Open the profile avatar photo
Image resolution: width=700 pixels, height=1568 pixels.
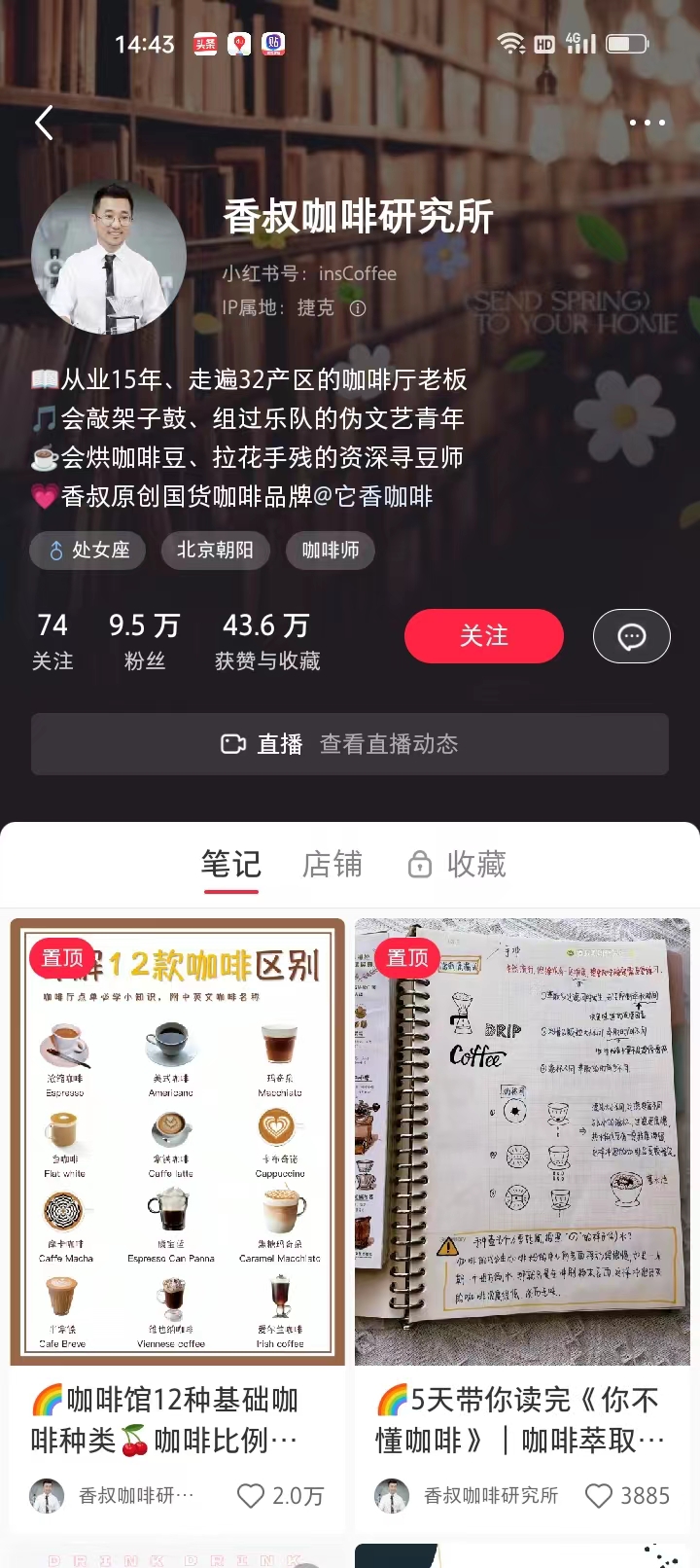[110, 256]
